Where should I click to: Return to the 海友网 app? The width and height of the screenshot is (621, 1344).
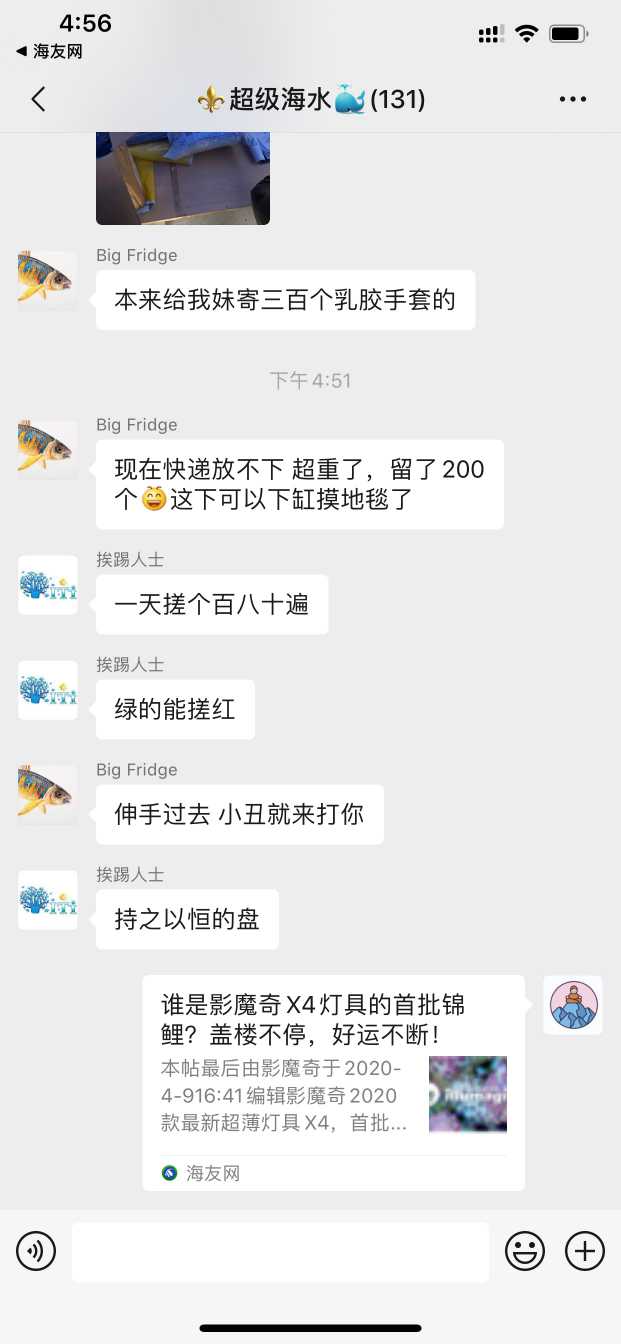[50, 51]
